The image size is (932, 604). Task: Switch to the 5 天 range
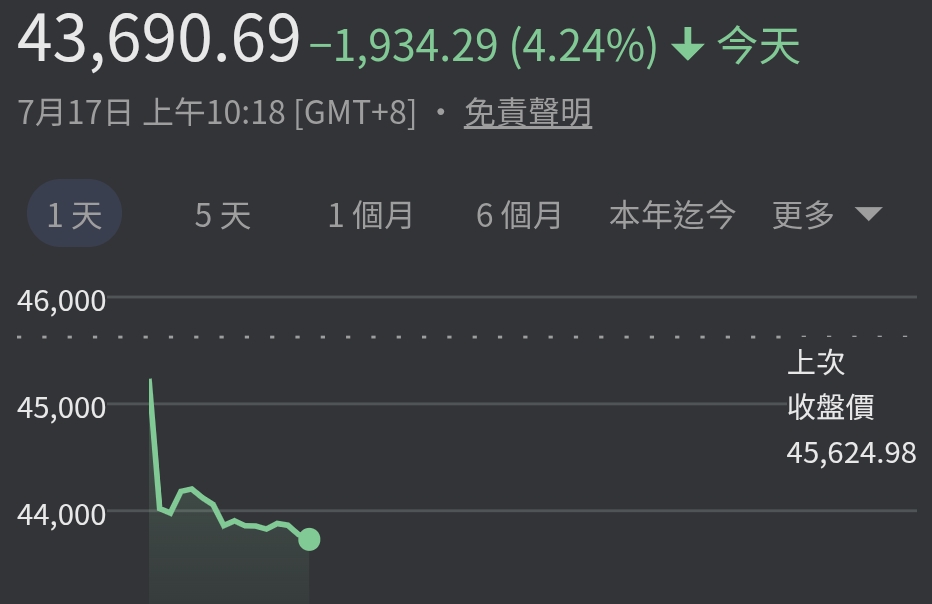click(x=222, y=215)
